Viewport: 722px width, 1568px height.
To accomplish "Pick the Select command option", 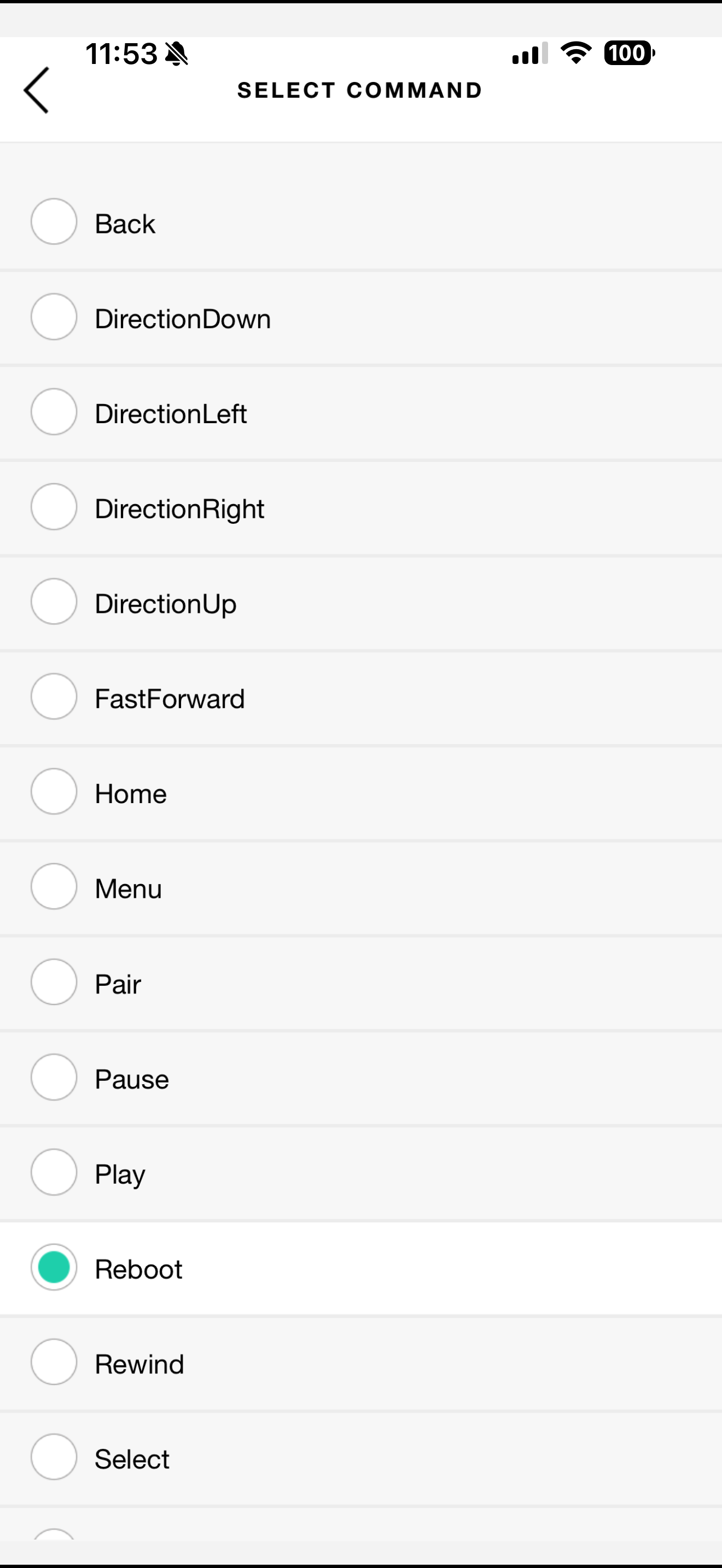I will 54,1457.
